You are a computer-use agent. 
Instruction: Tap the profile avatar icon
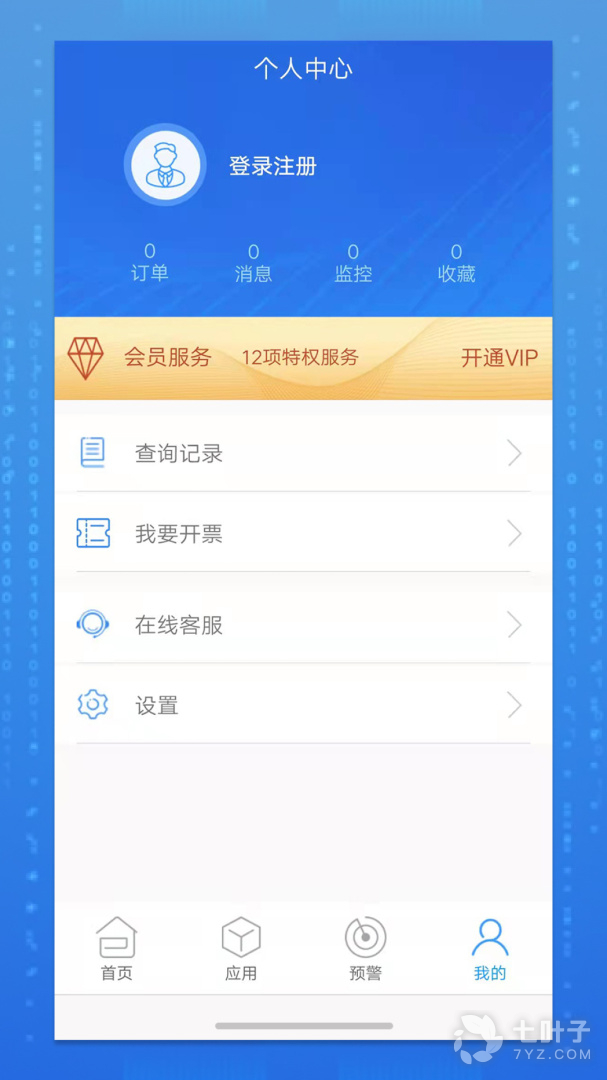tap(165, 165)
